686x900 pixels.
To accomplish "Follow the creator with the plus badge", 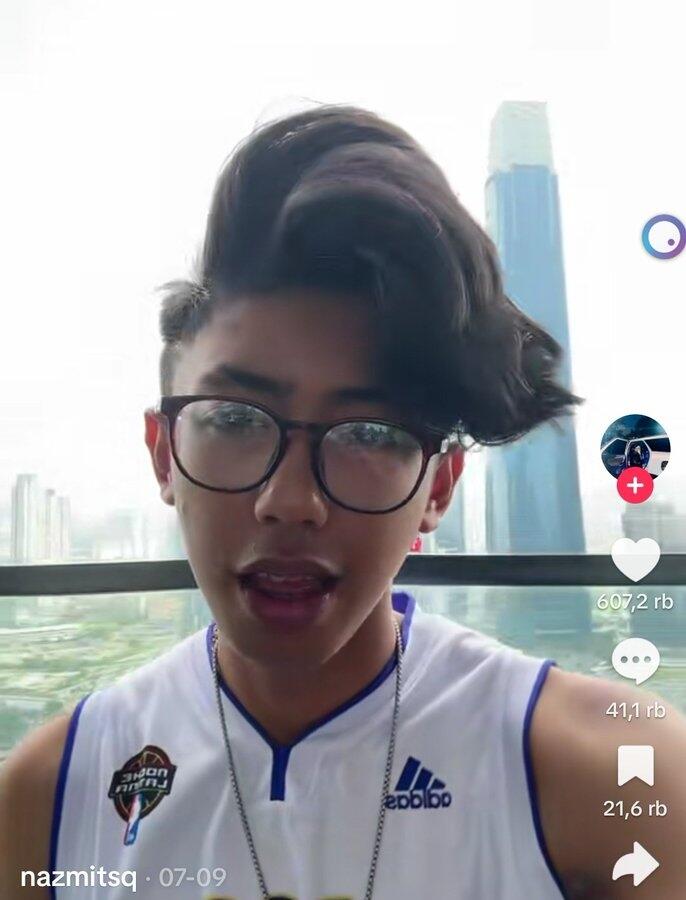I will (x=635, y=486).
